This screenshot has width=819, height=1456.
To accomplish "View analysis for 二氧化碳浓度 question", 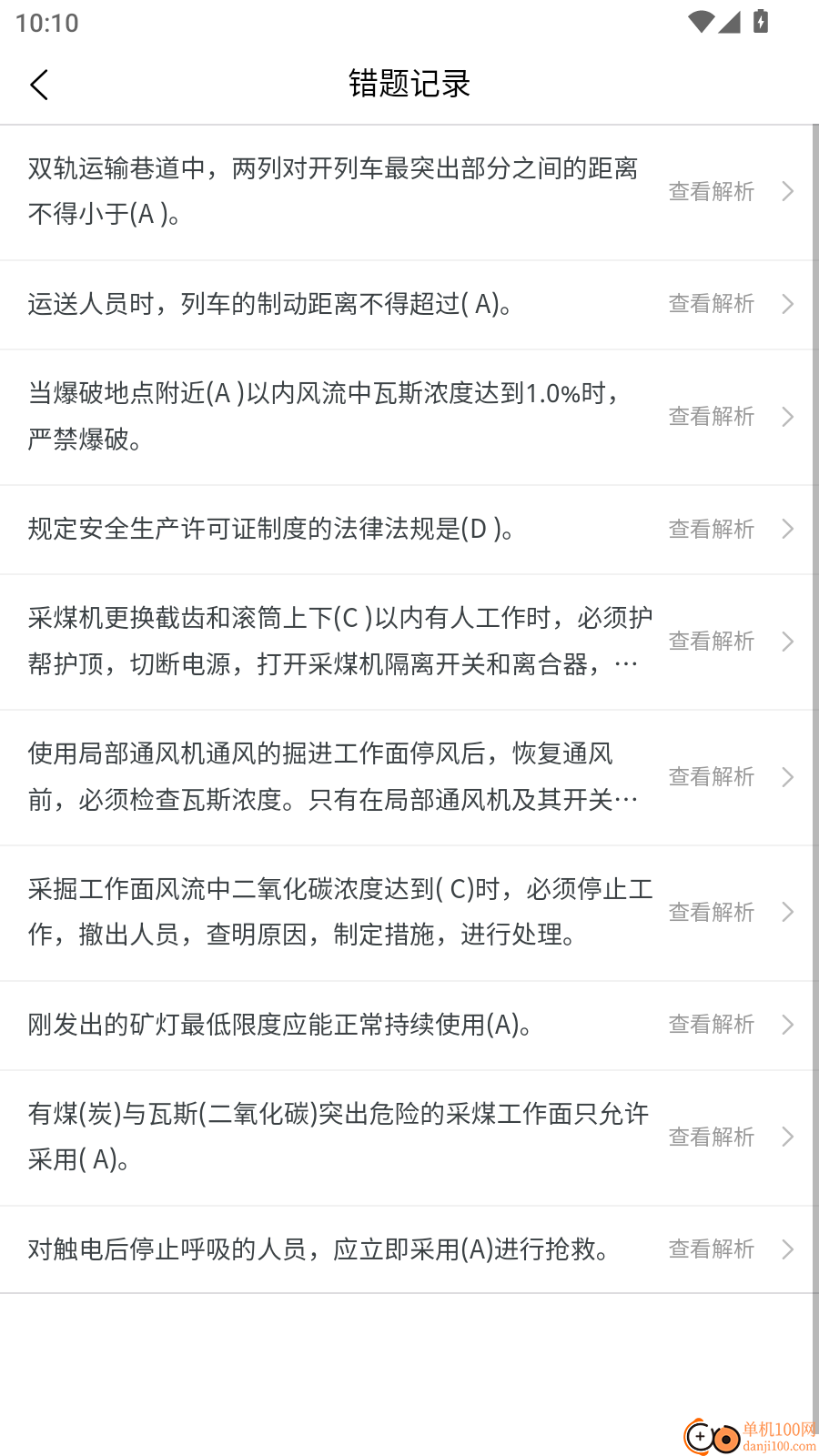I will (712, 913).
